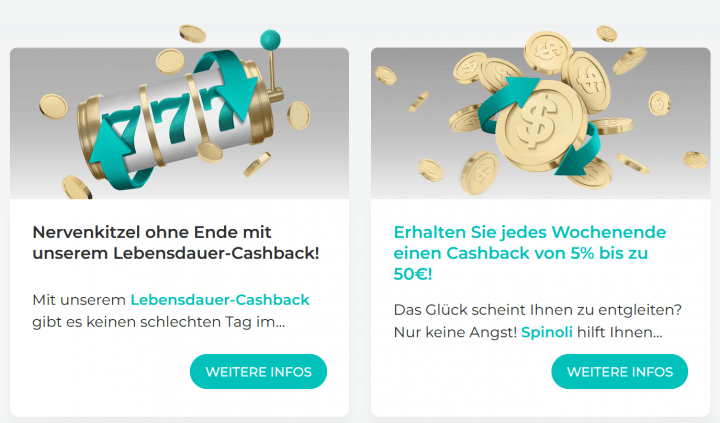This screenshot has width=720, height=423.
Task: Open the weekend 5% cashback heading link
Action: pyautogui.click(x=530, y=253)
